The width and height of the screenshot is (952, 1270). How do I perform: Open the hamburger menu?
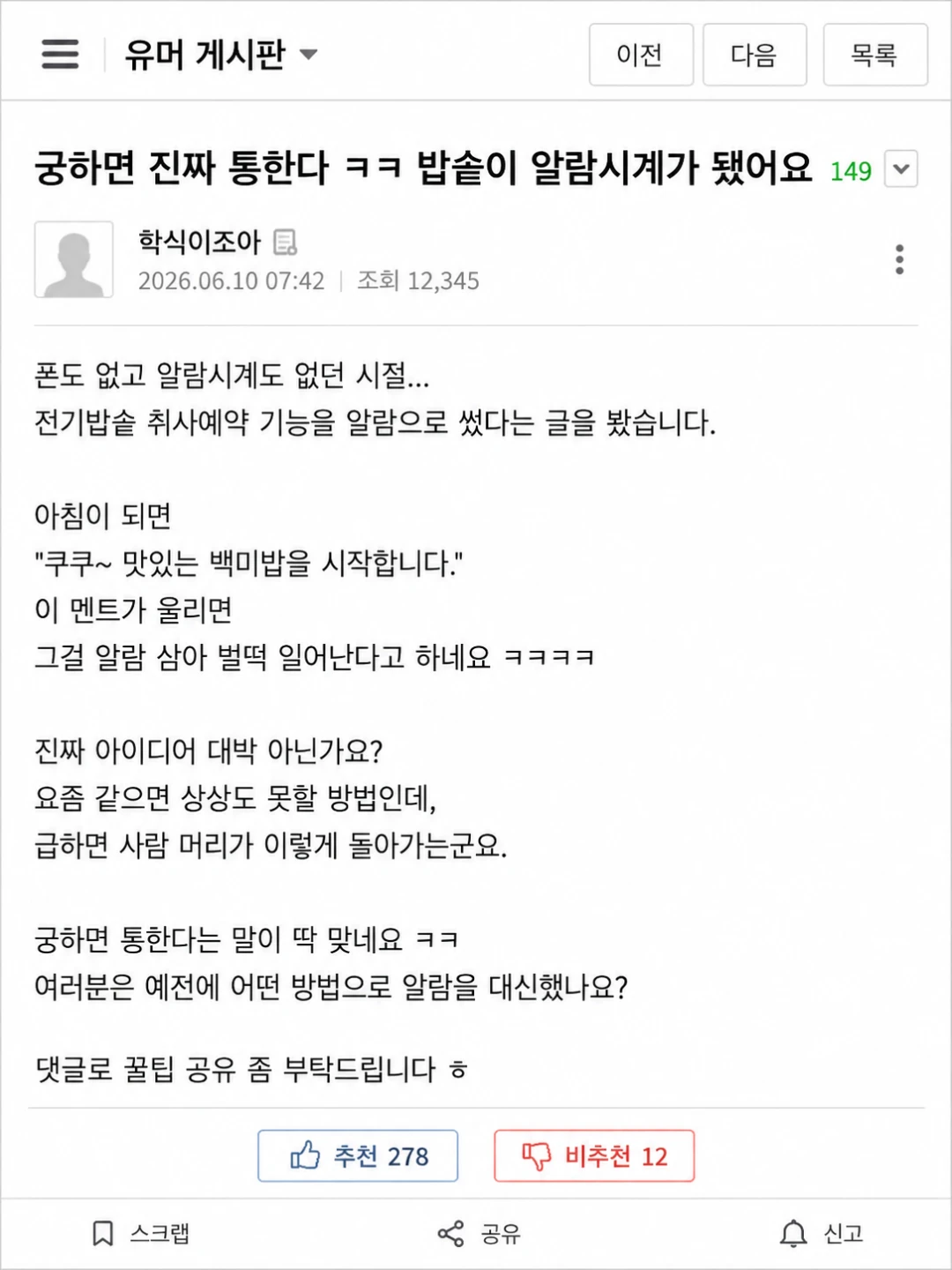tap(60, 55)
